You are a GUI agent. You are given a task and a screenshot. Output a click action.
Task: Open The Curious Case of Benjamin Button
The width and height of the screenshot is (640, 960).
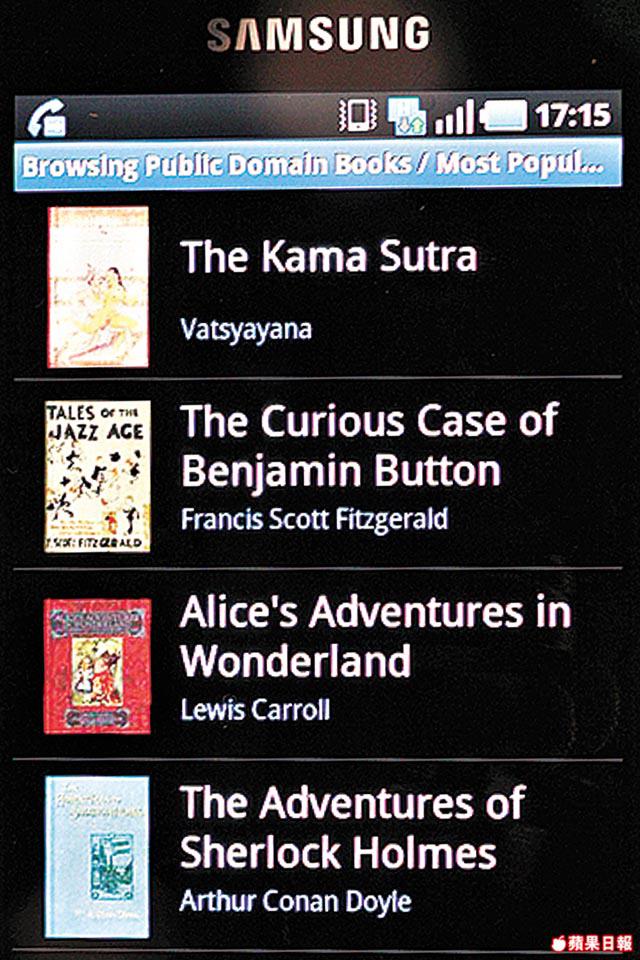tap(368, 445)
